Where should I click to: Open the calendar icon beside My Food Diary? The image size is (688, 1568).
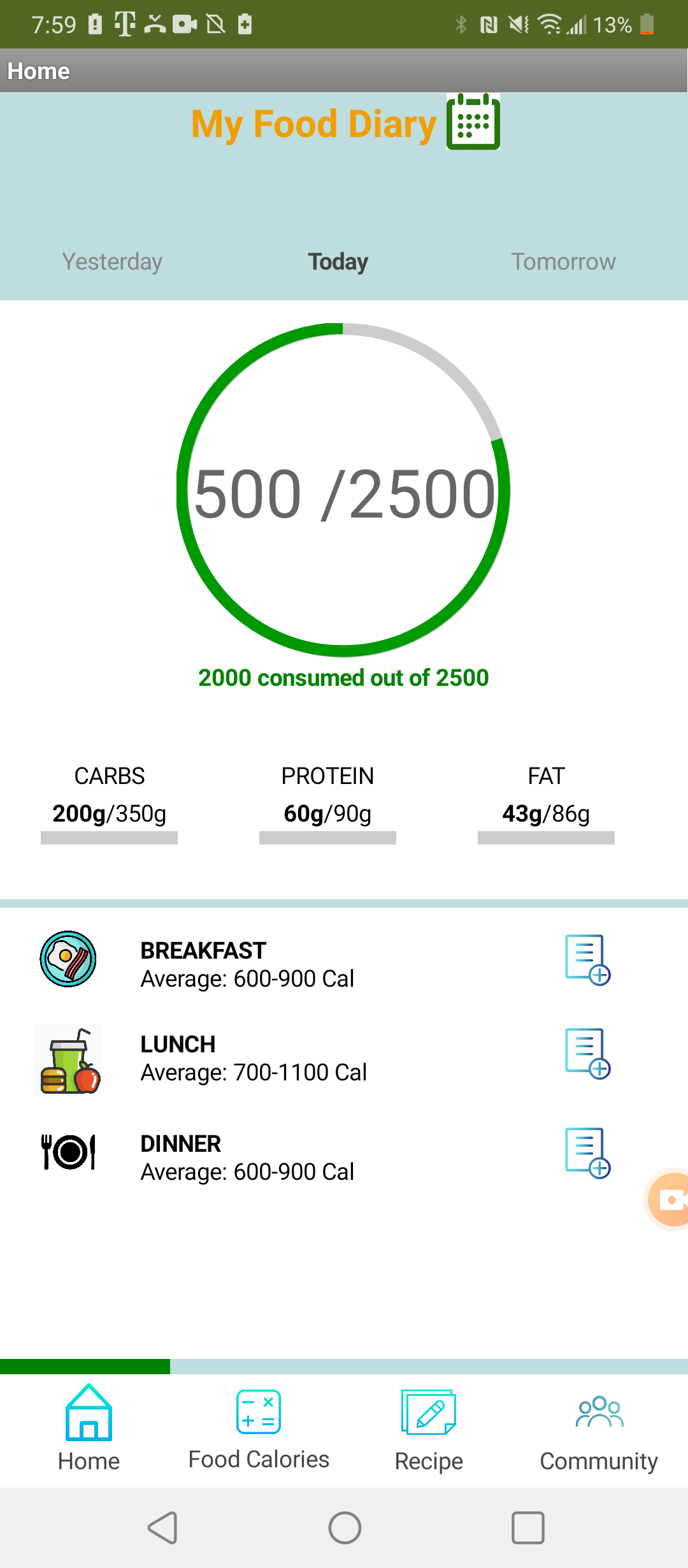pos(473,122)
